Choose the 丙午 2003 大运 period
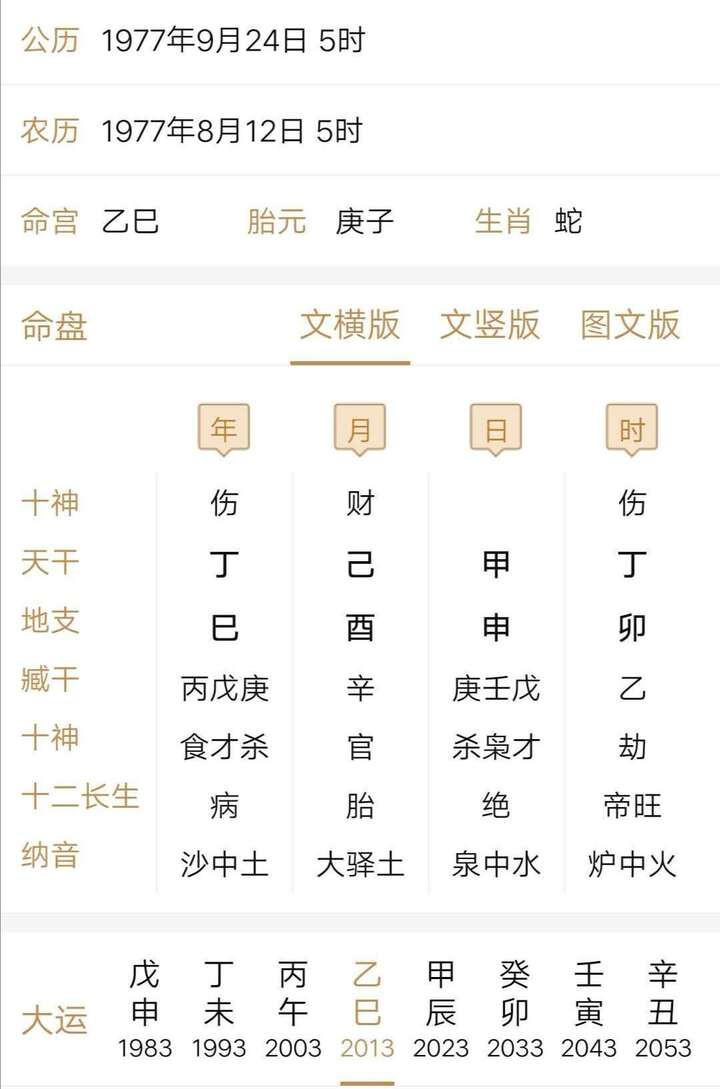 (293, 1010)
